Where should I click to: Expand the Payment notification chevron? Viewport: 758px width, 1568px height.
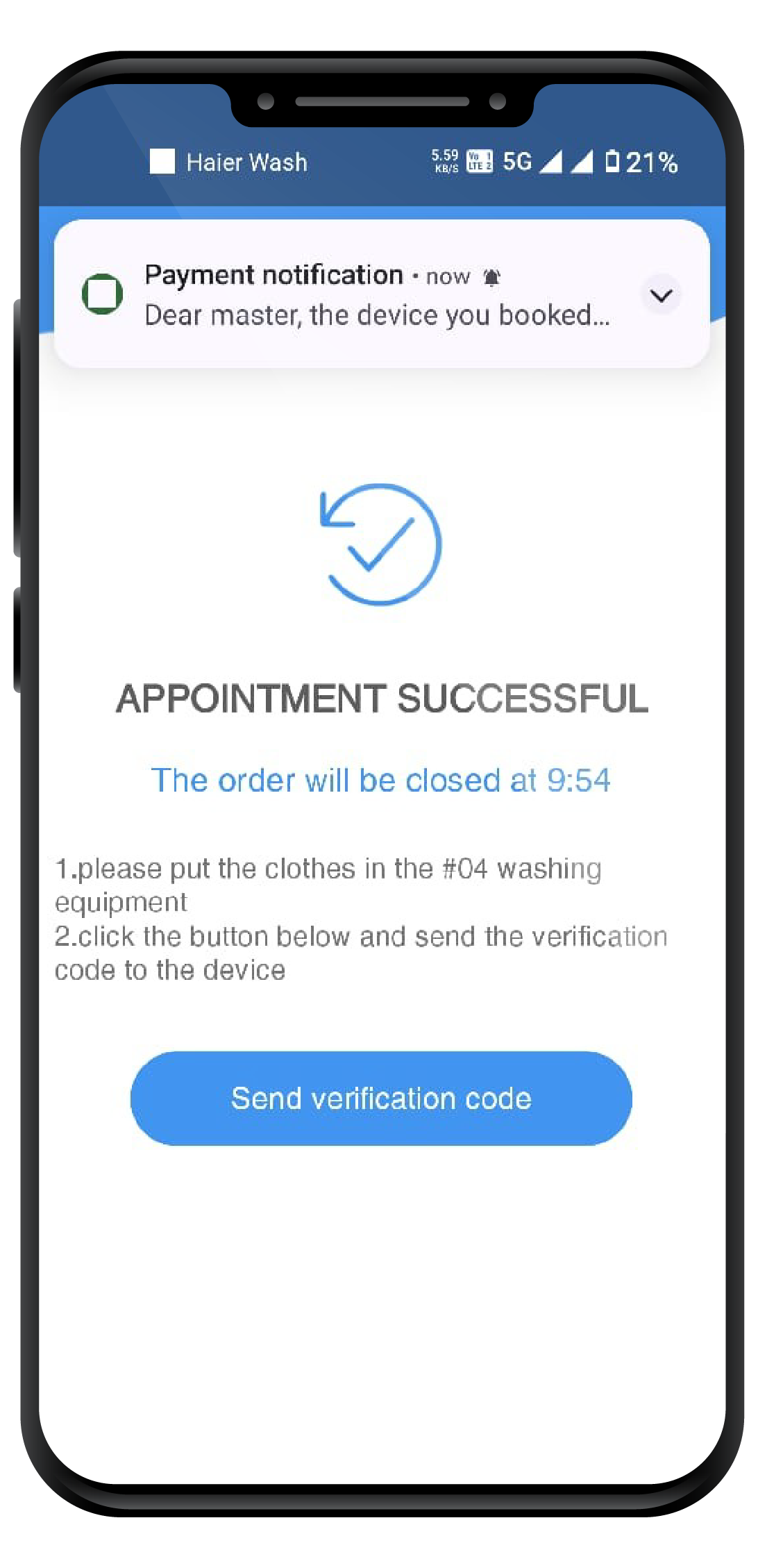point(661,296)
